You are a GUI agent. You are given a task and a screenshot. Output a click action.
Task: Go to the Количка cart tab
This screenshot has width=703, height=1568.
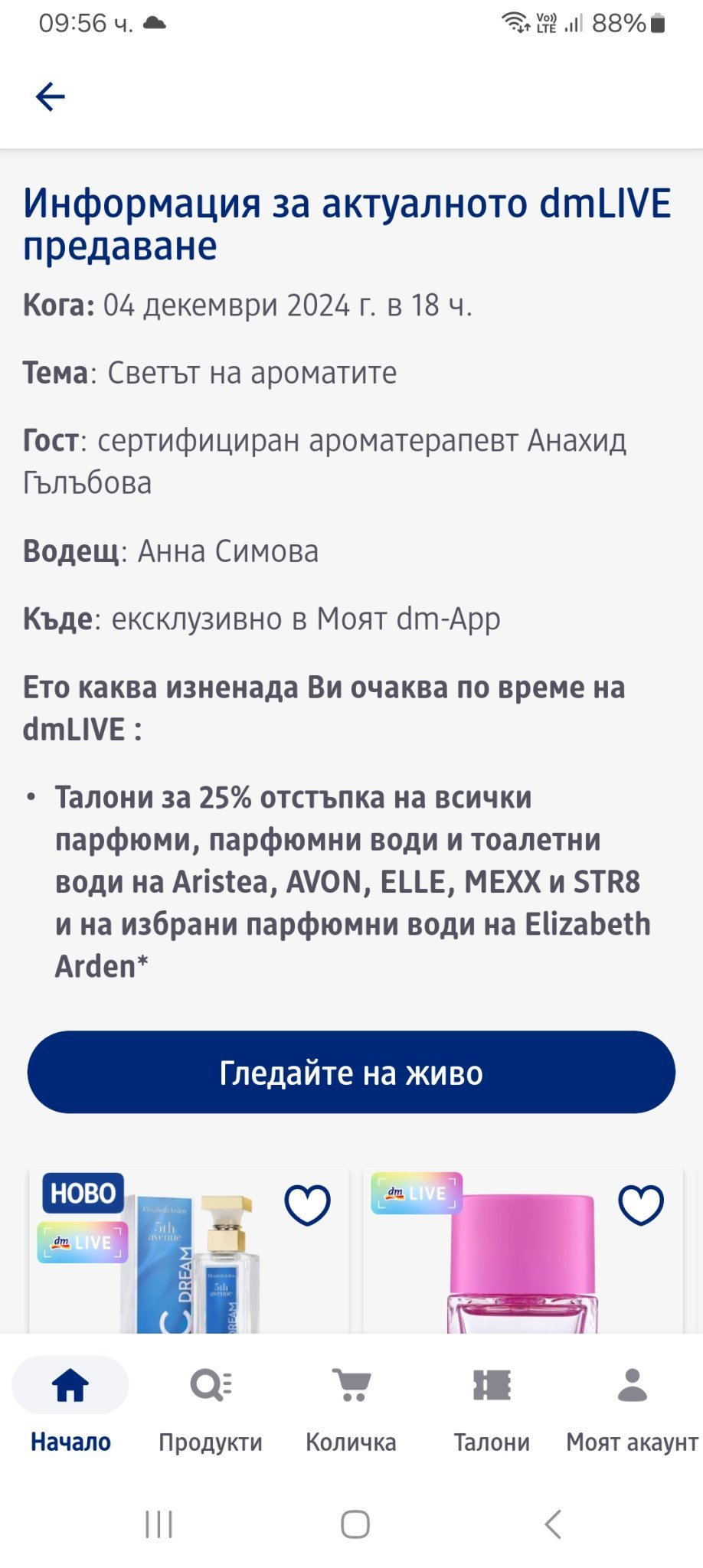pos(351,1407)
